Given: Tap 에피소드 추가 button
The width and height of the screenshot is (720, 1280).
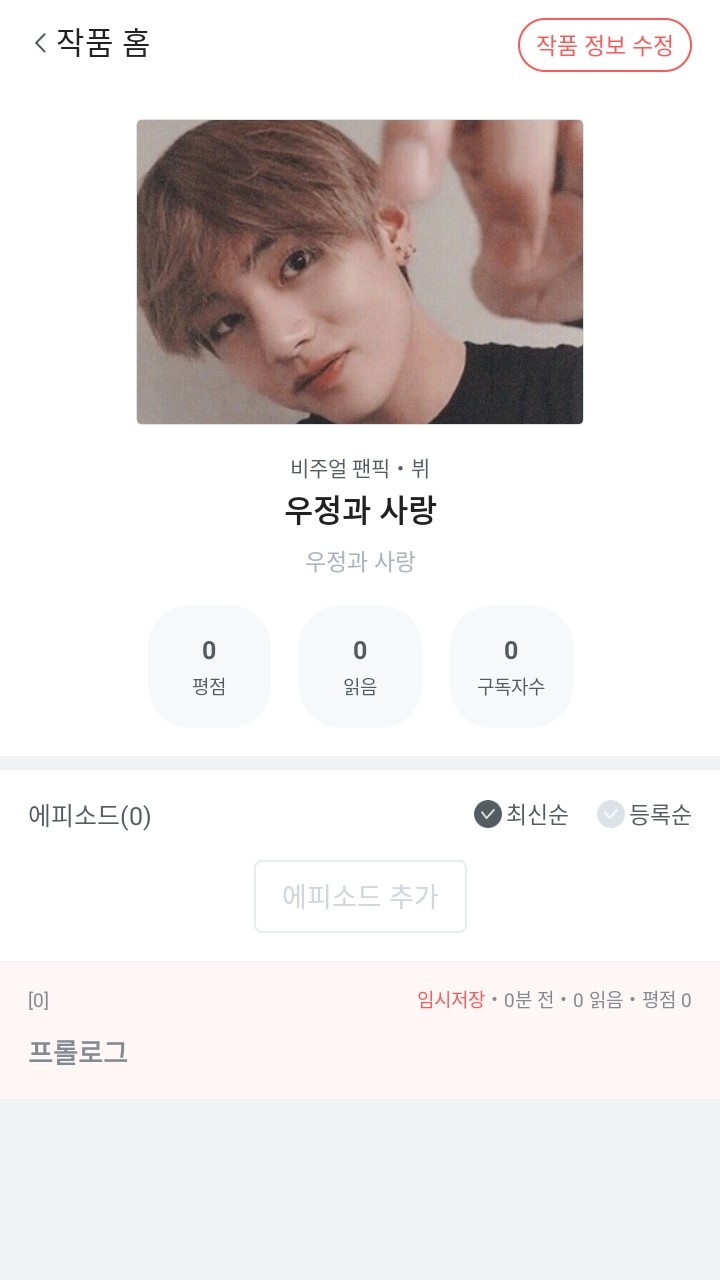Looking at the screenshot, I should pyautogui.click(x=360, y=896).
